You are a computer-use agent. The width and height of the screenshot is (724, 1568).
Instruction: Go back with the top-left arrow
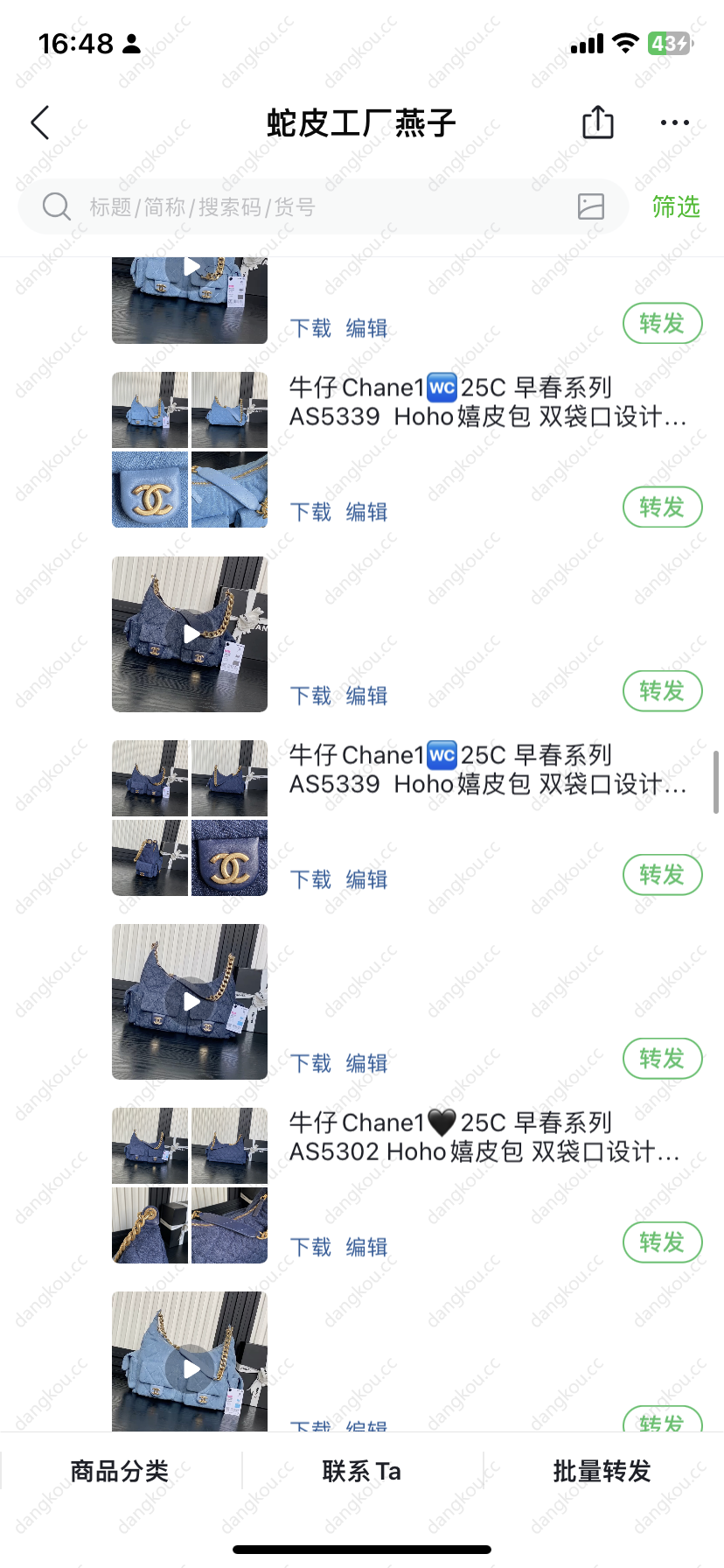[x=40, y=122]
